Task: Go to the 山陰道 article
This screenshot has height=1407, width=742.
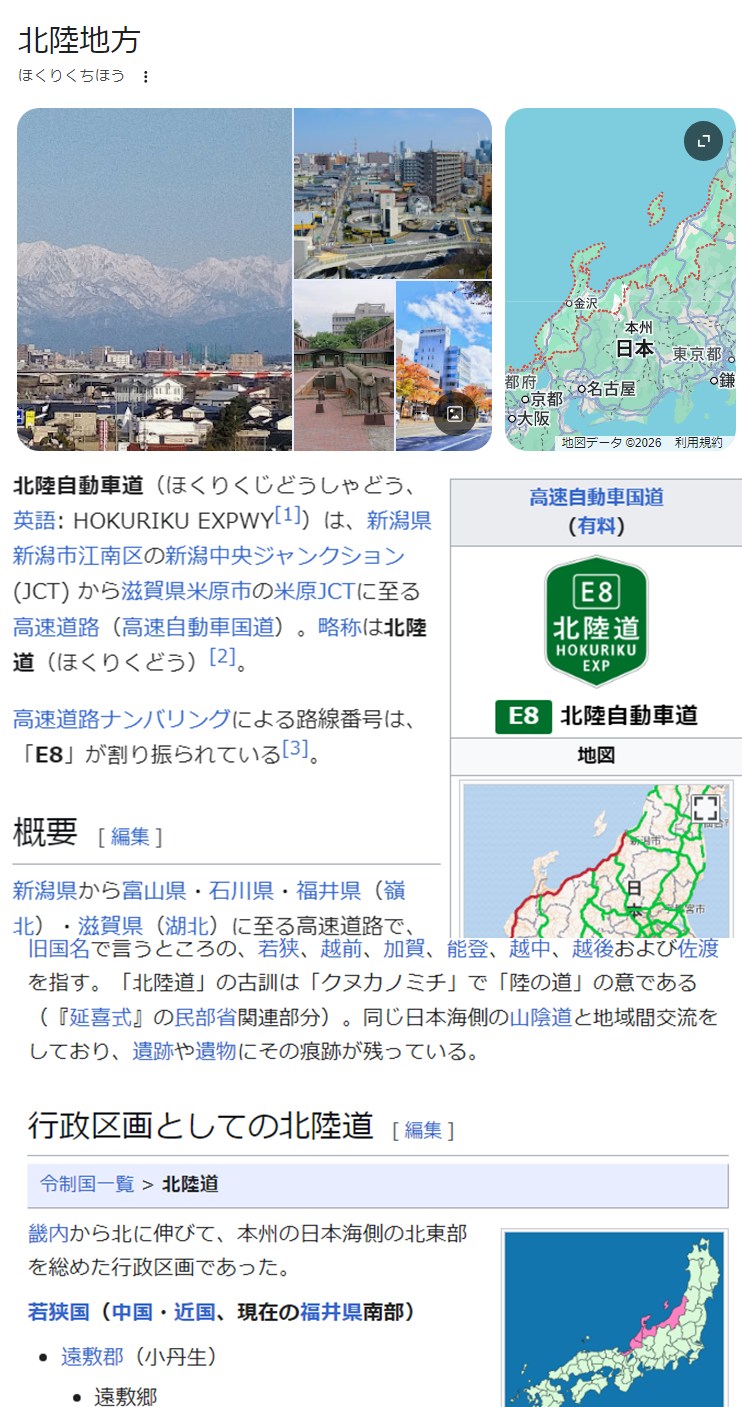Action: click(541, 1017)
